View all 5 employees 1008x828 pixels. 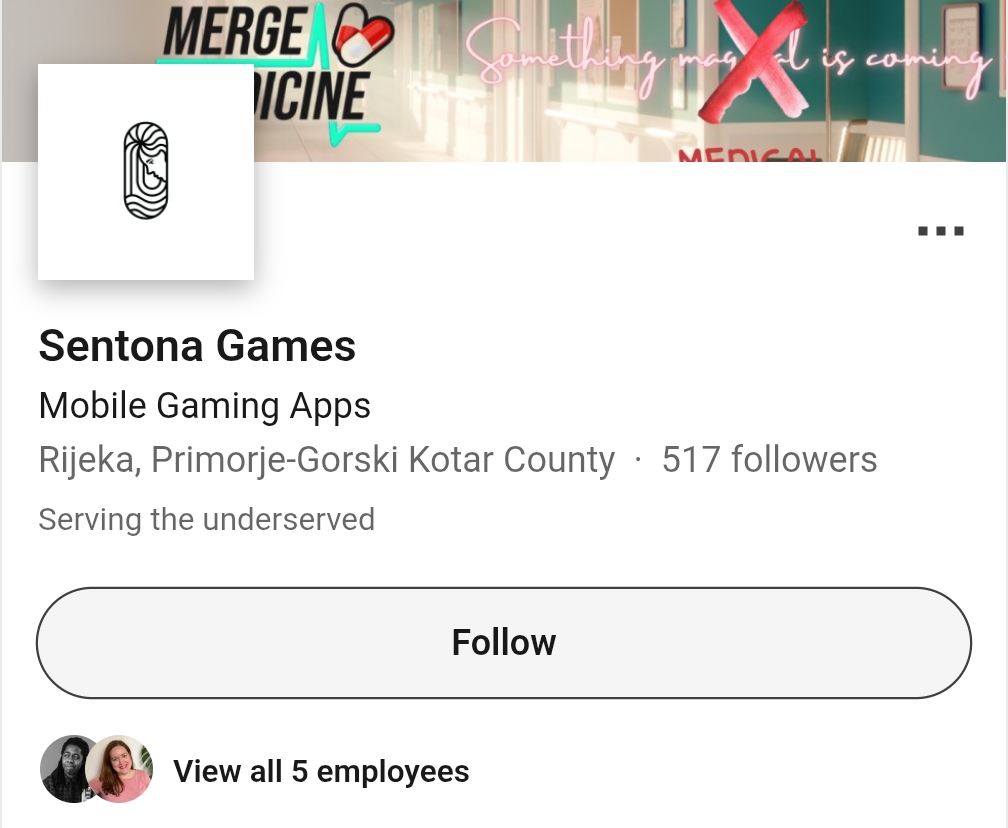click(x=320, y=771)
